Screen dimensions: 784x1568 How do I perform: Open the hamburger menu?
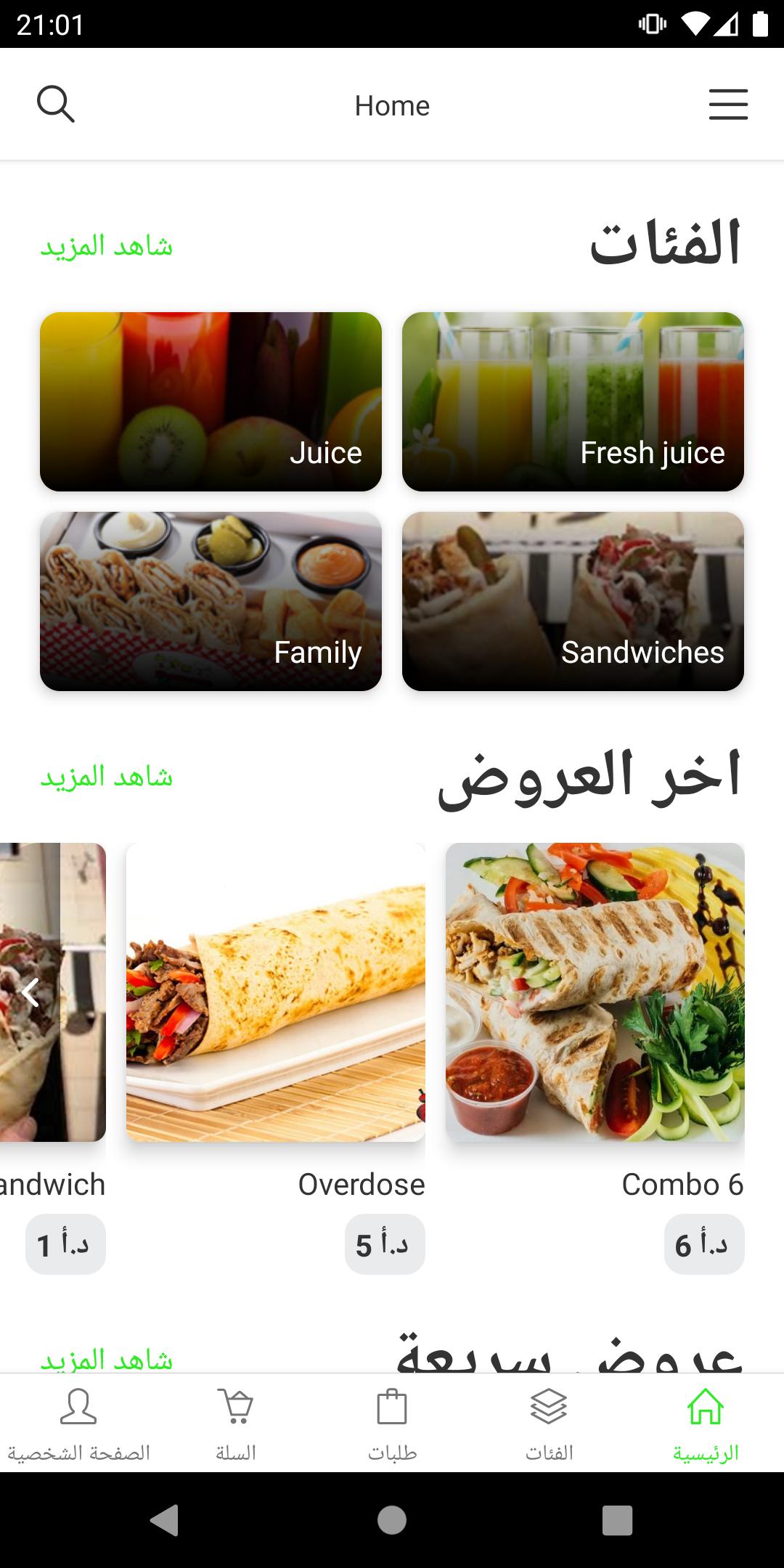(728, 105)
